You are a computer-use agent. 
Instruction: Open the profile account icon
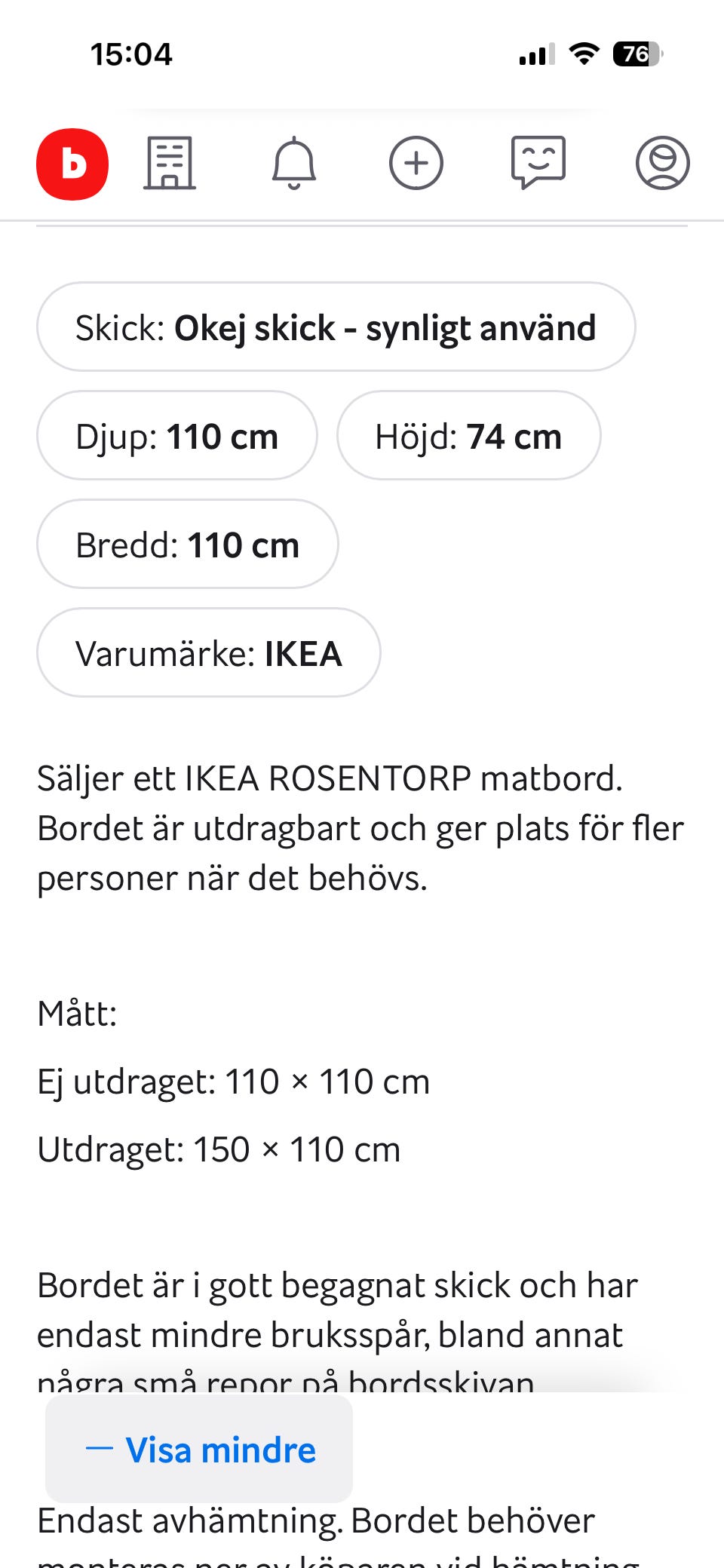click(662, 163)
